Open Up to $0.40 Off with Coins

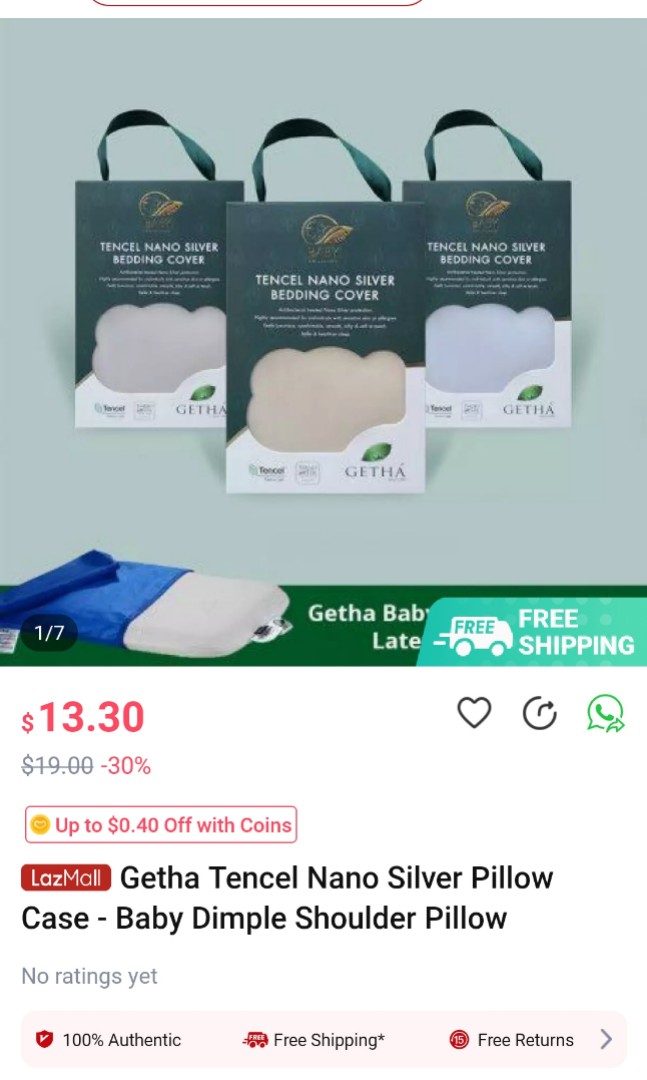pyautogui.click(x=161, y=825)
